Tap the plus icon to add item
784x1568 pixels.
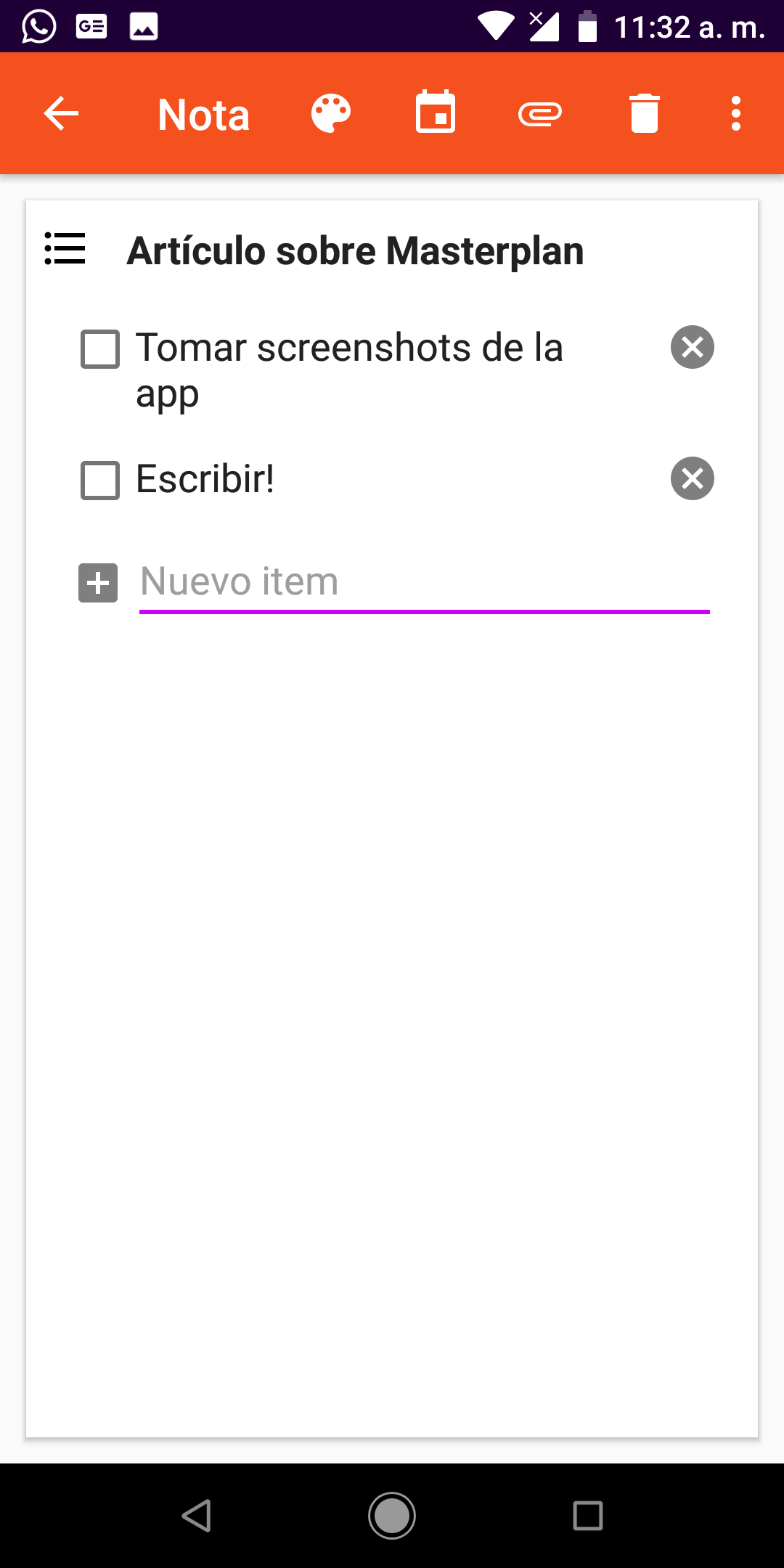coord(98,583)
